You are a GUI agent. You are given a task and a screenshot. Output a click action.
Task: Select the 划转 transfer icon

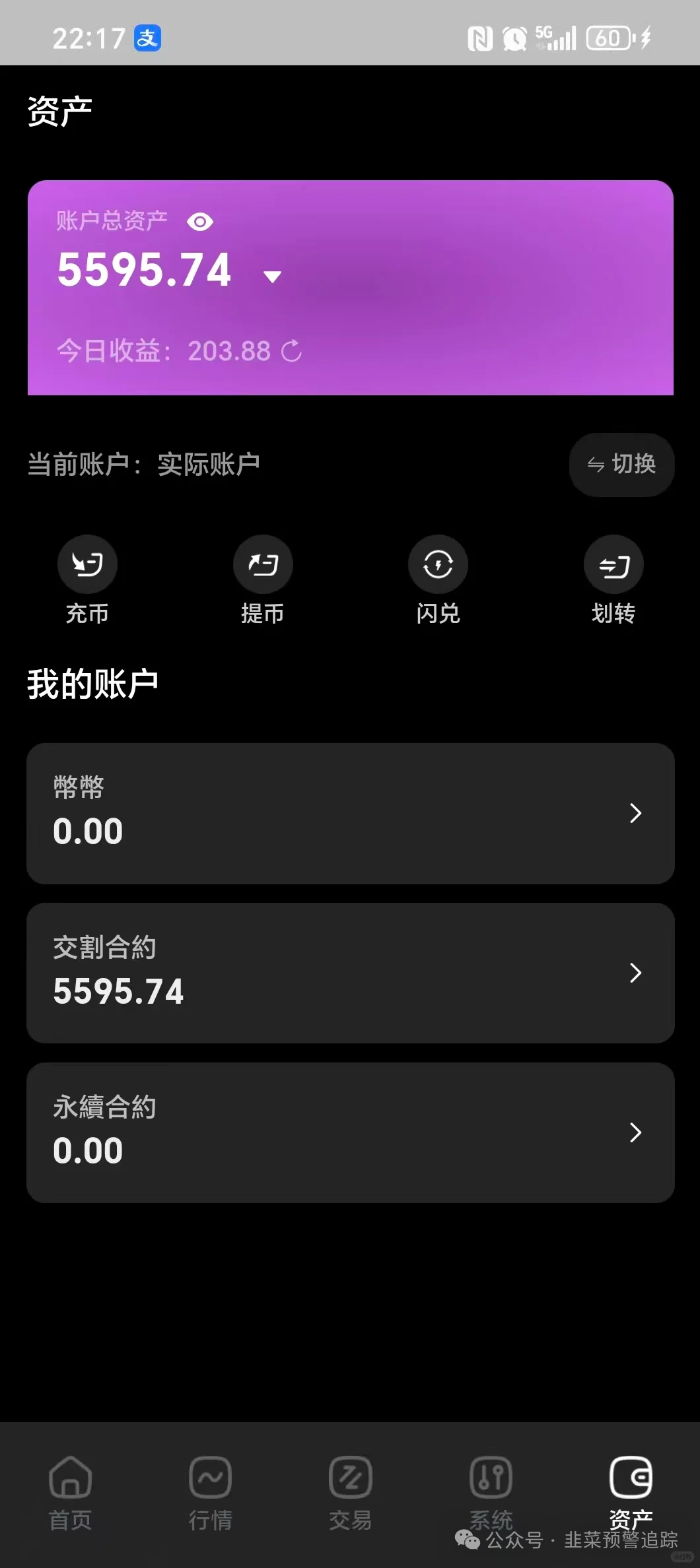click(613, 564)
